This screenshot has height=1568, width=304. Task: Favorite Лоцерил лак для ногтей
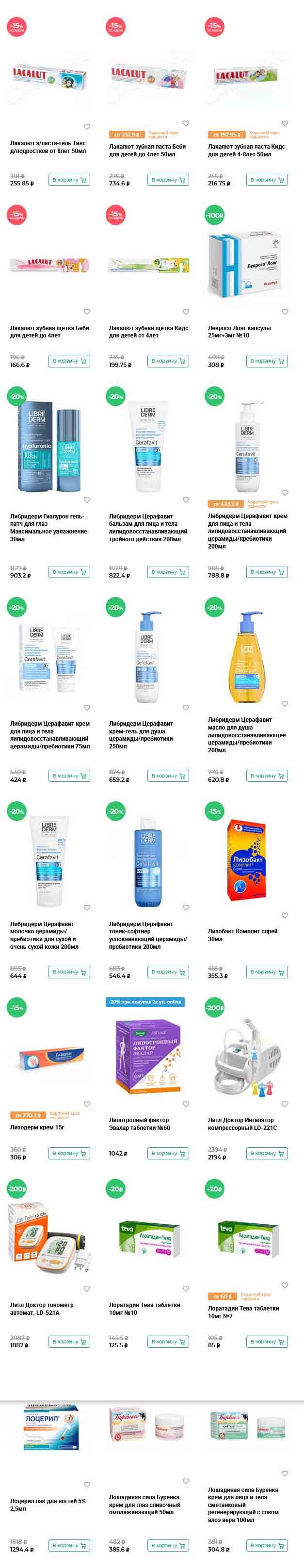tap(86, 1485)
